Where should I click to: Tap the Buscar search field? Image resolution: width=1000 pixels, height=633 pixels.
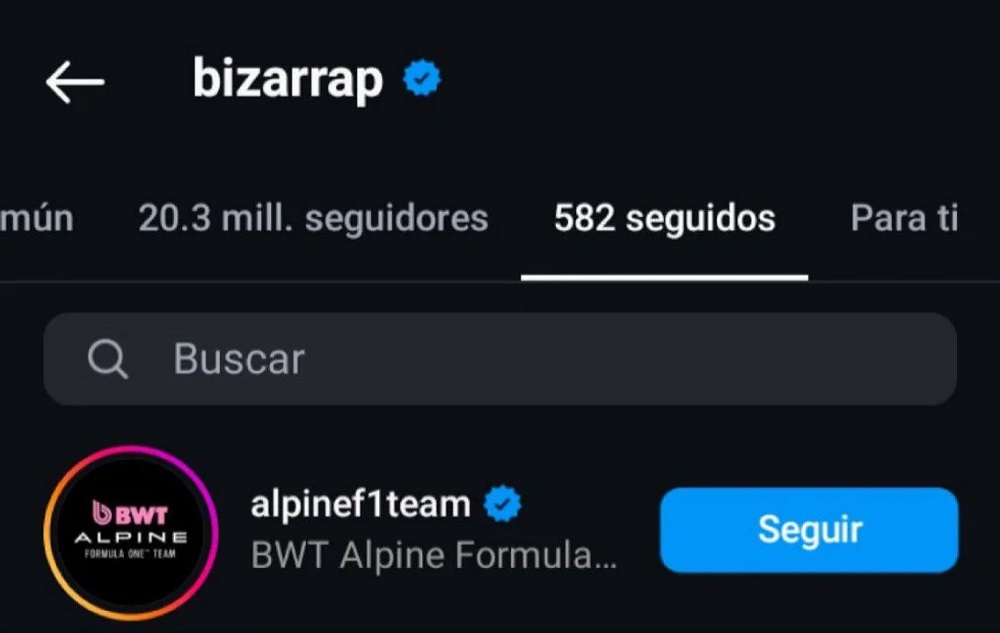coord(500,359)
